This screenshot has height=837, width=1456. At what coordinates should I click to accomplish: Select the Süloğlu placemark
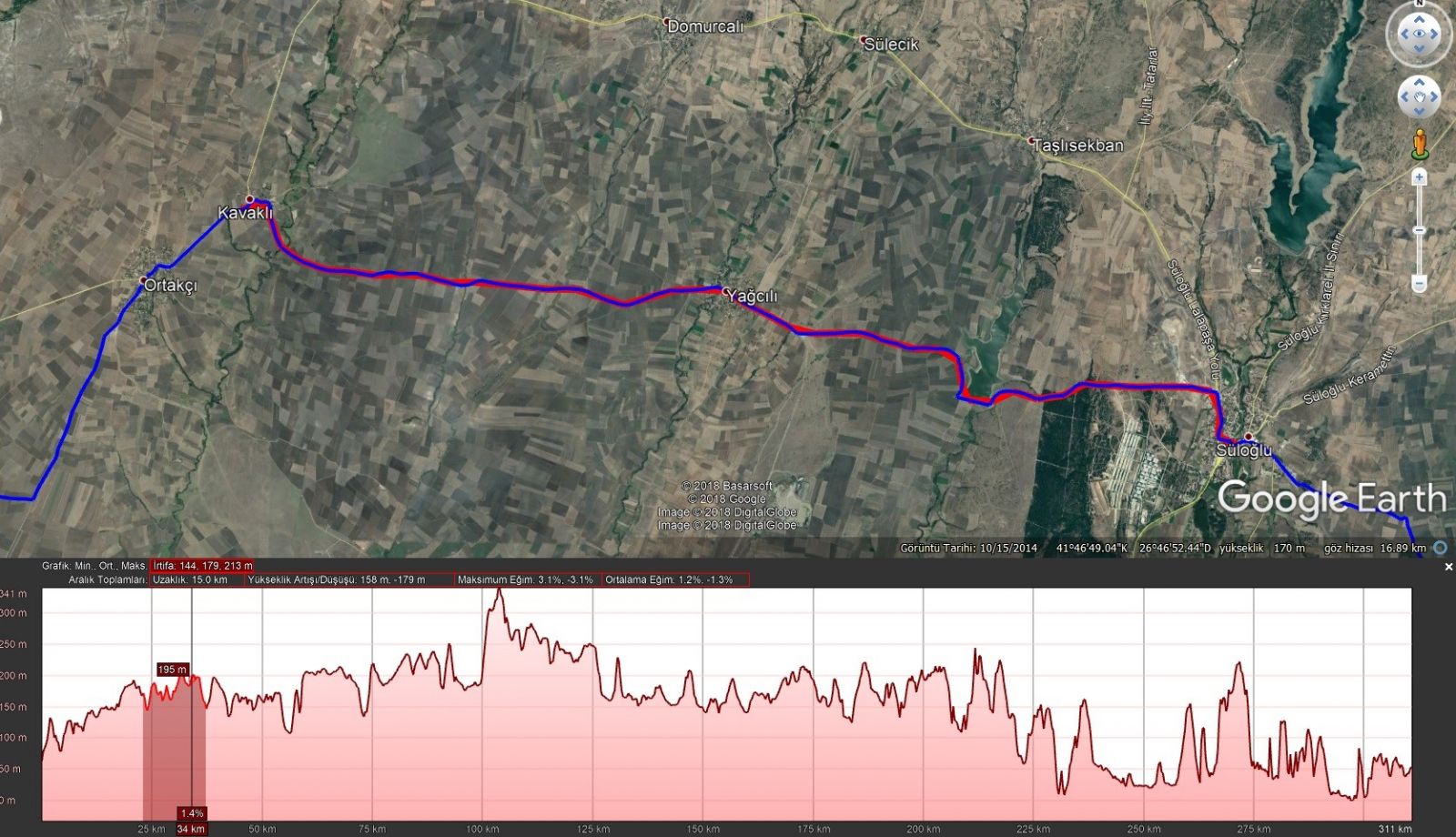1249,436
